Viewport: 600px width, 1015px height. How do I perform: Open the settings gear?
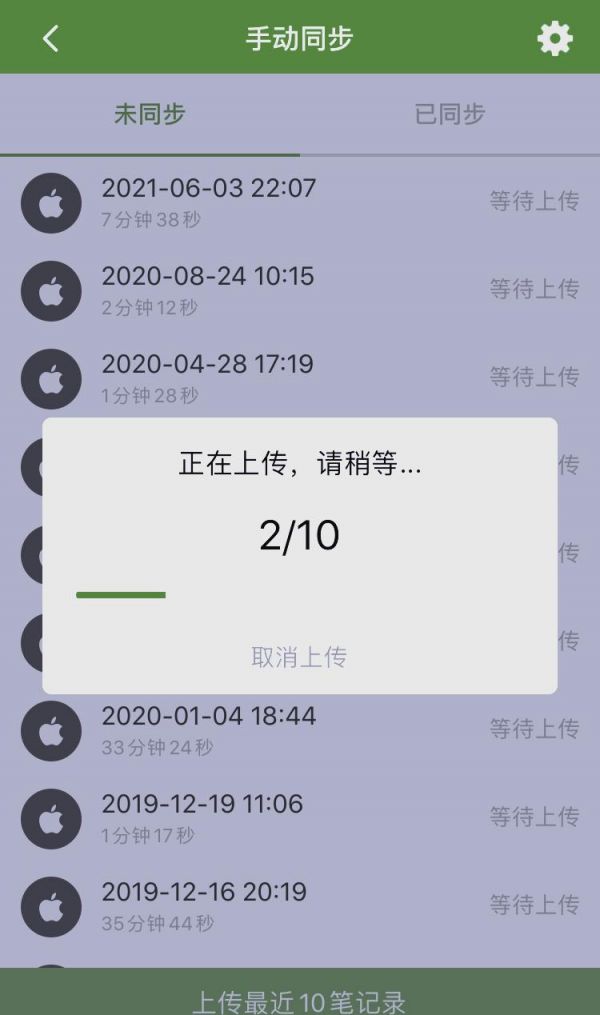555,39
